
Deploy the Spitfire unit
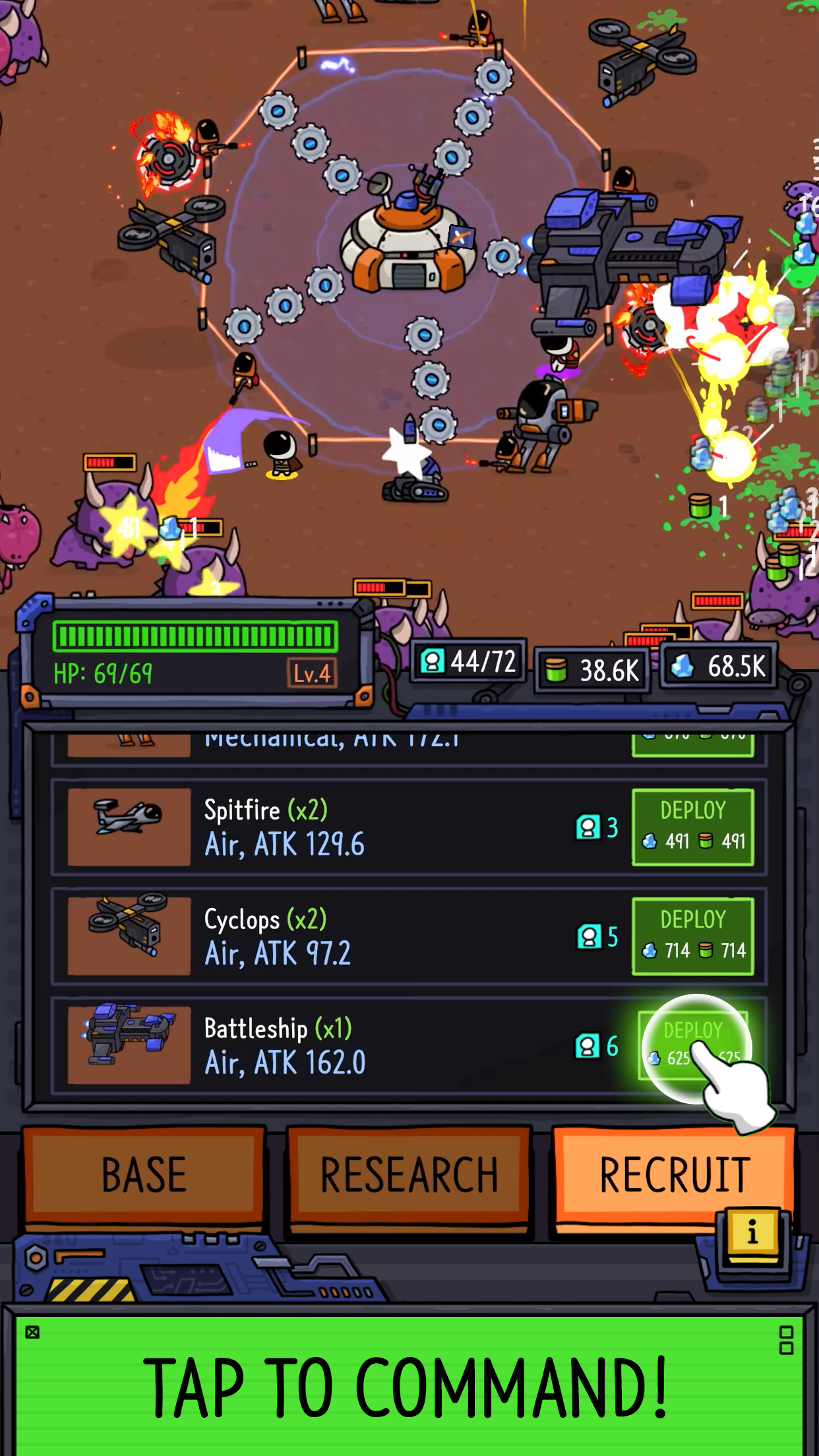point(692,827)
